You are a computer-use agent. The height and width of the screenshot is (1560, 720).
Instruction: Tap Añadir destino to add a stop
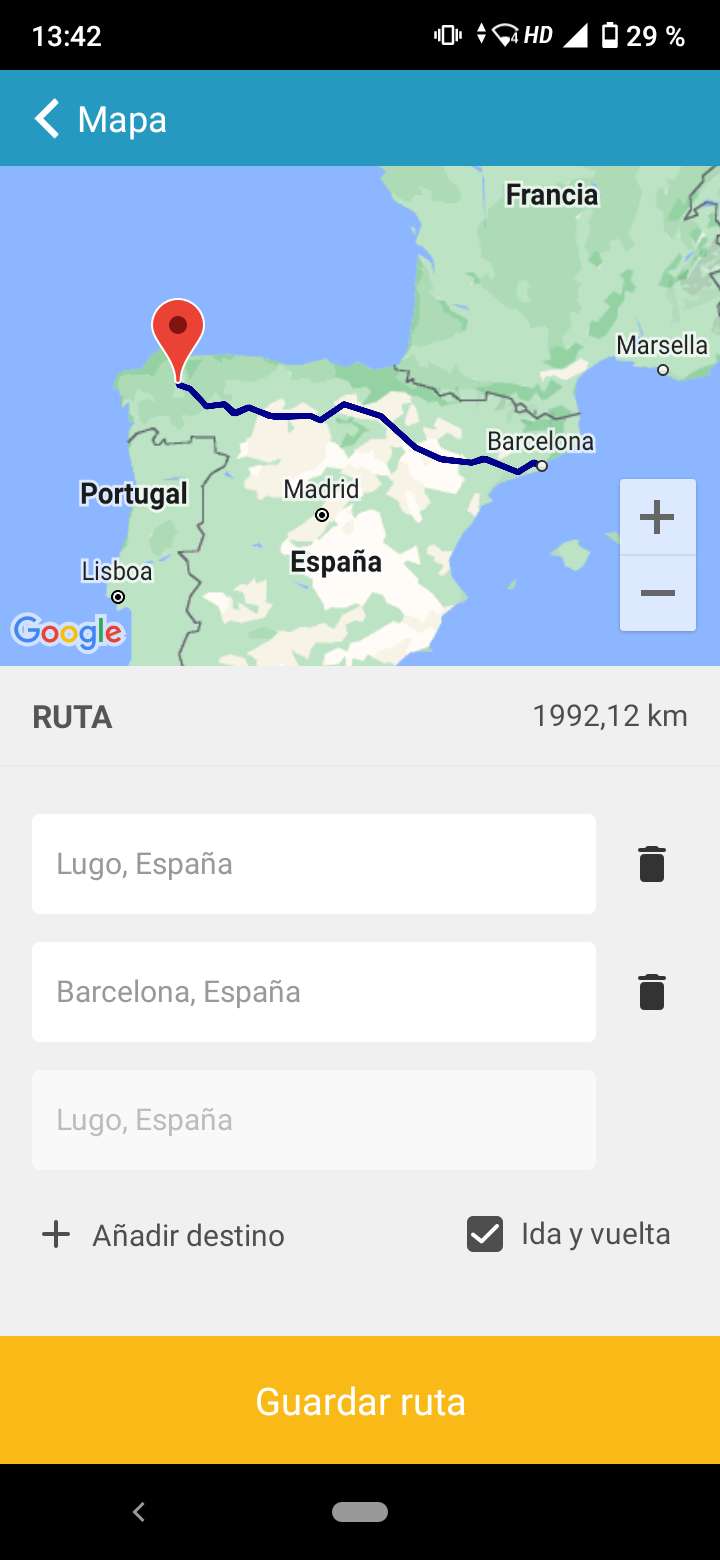(x=163, y=1235)
